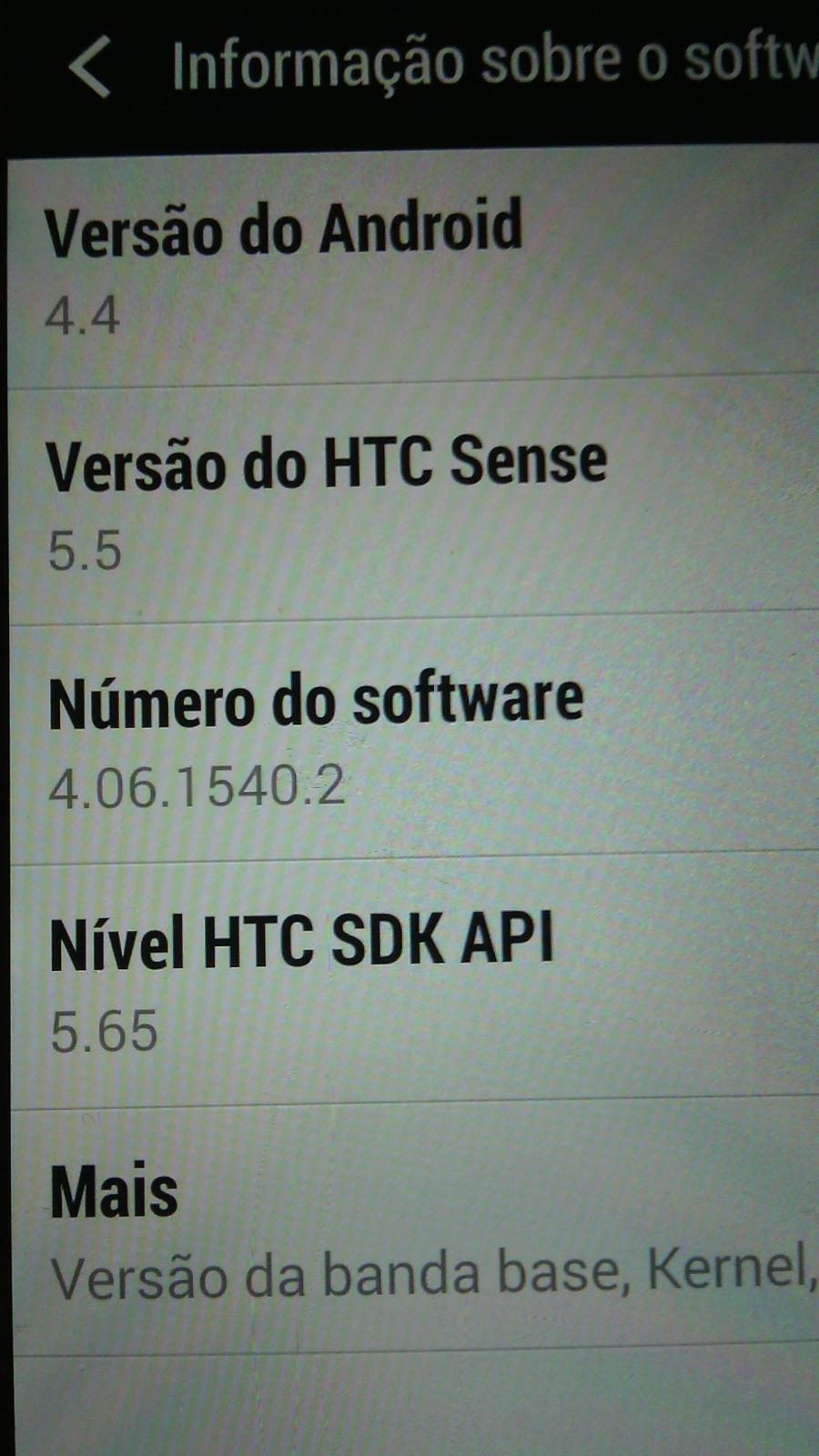Tap the Nível HTC SDK API row
819x1456 pixels.
pyautogui.click(x=414, y=981)
